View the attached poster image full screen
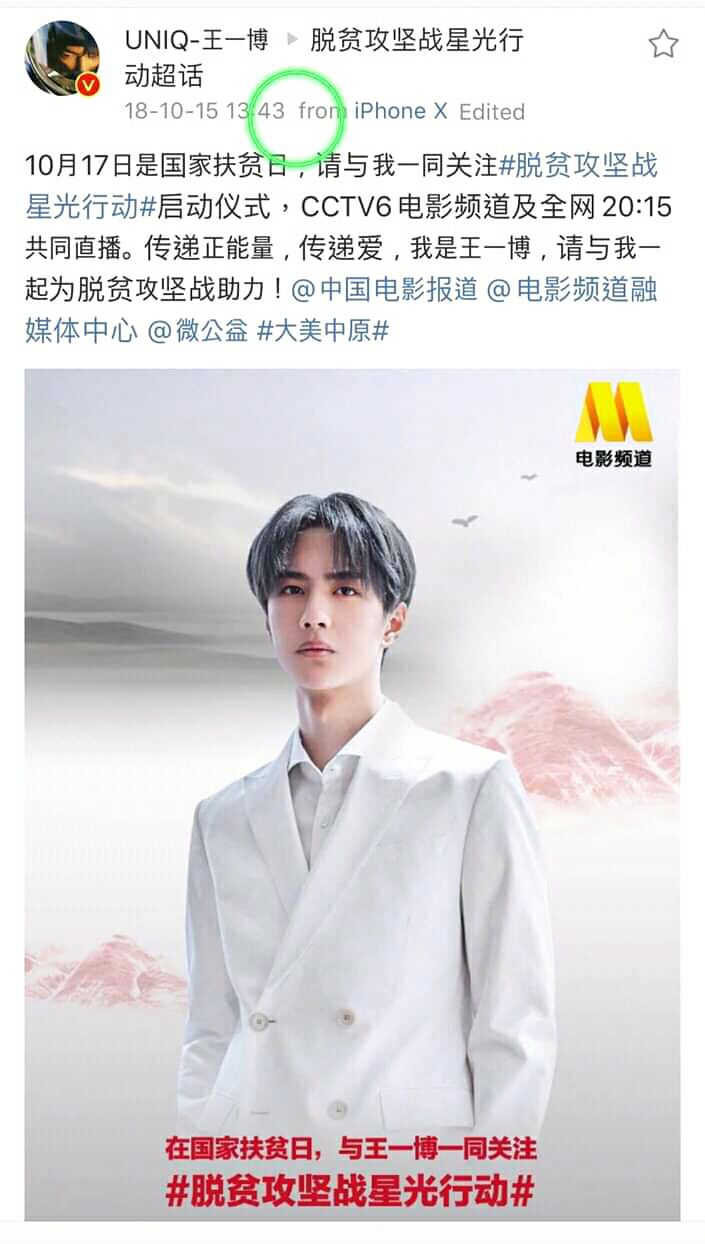Viewport: 705px width, 1244px height. coord(352,795)
